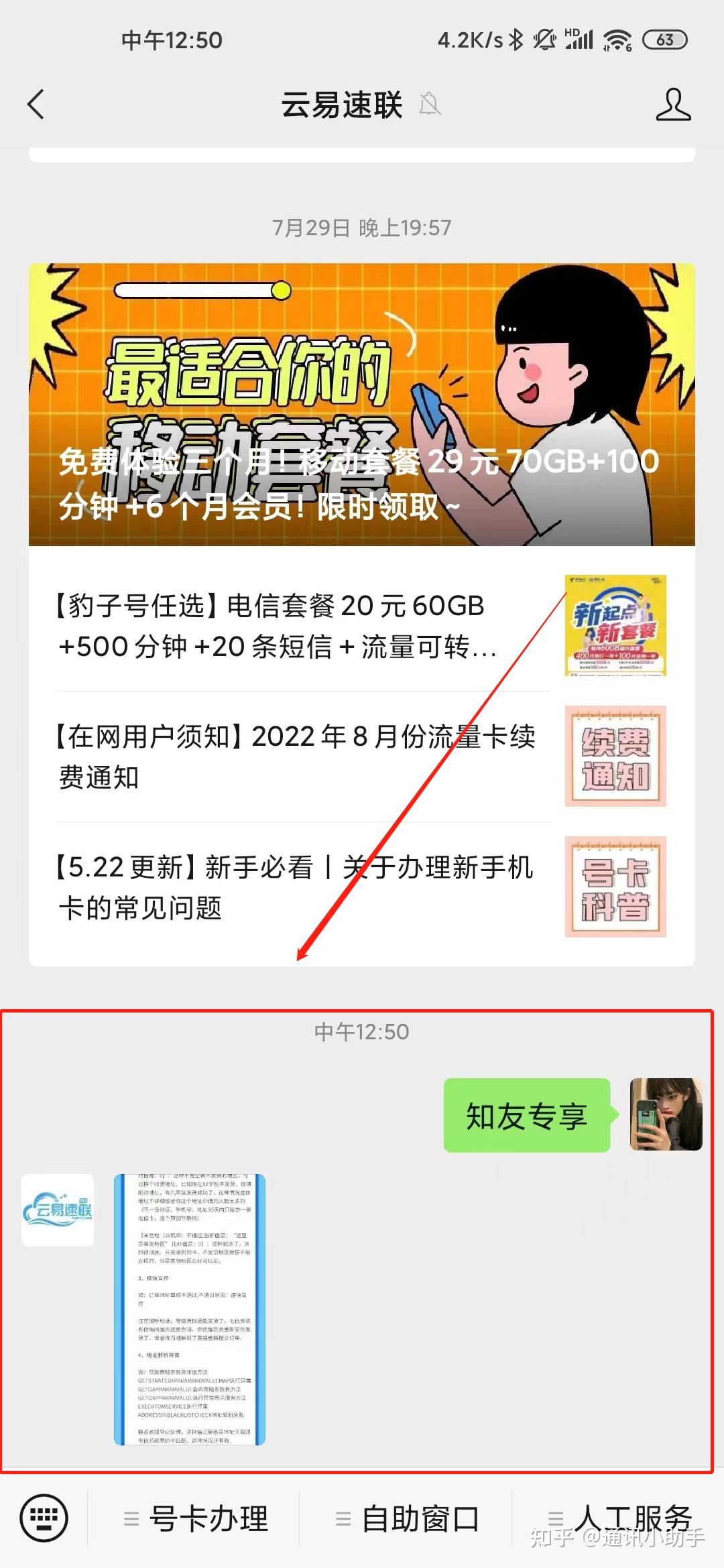The height and width of the screenshot is (1568, 724).
Task: Open the 最适合你的移动套餐 banner article
Action: 361,405
